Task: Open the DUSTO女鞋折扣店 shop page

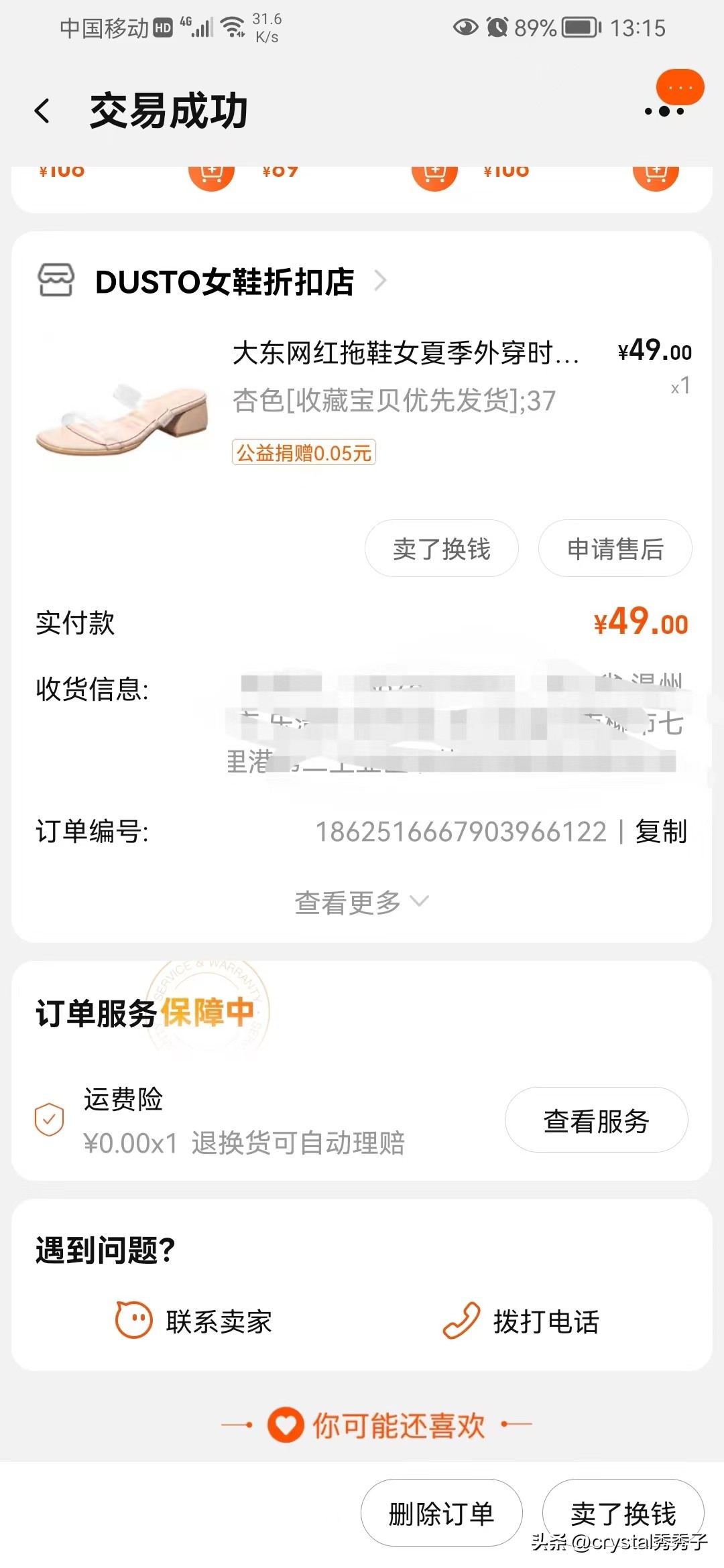Action: point(225,281)
